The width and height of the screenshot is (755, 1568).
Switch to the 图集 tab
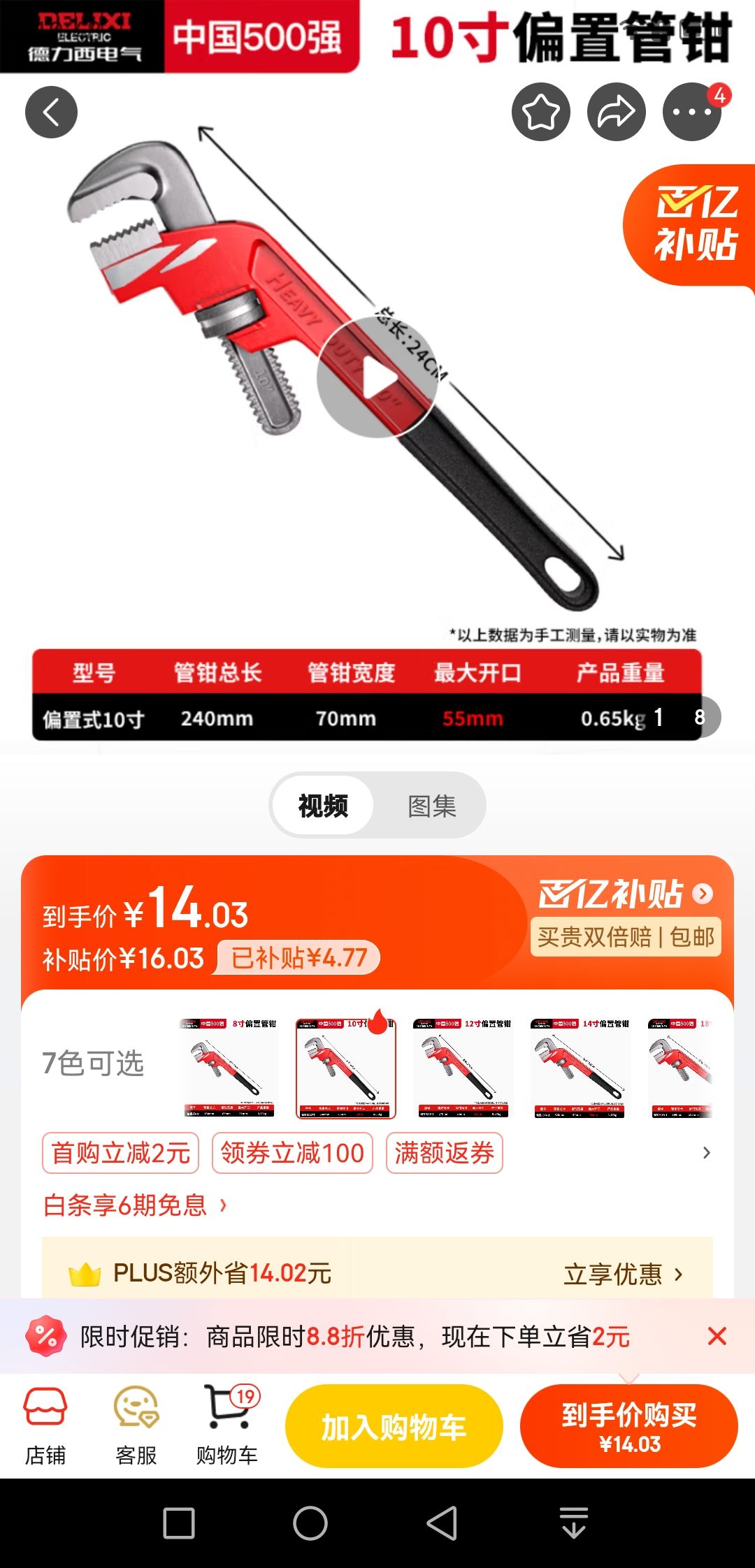click(432, 806)
